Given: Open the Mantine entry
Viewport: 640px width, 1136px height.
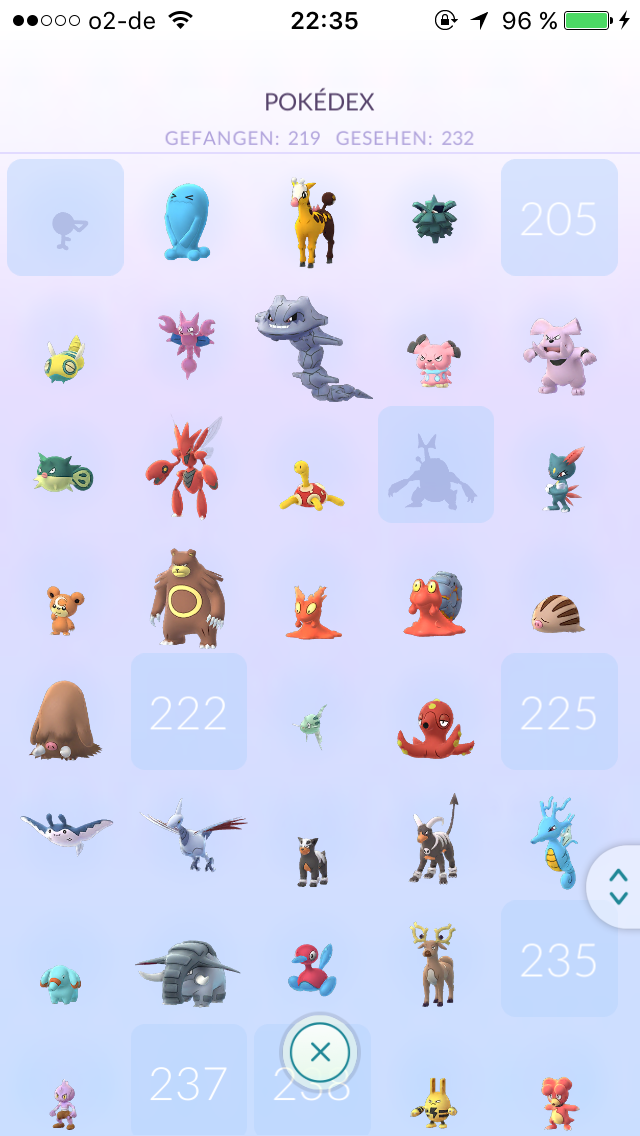Looking at the screenshot, I should coord(67,833).
